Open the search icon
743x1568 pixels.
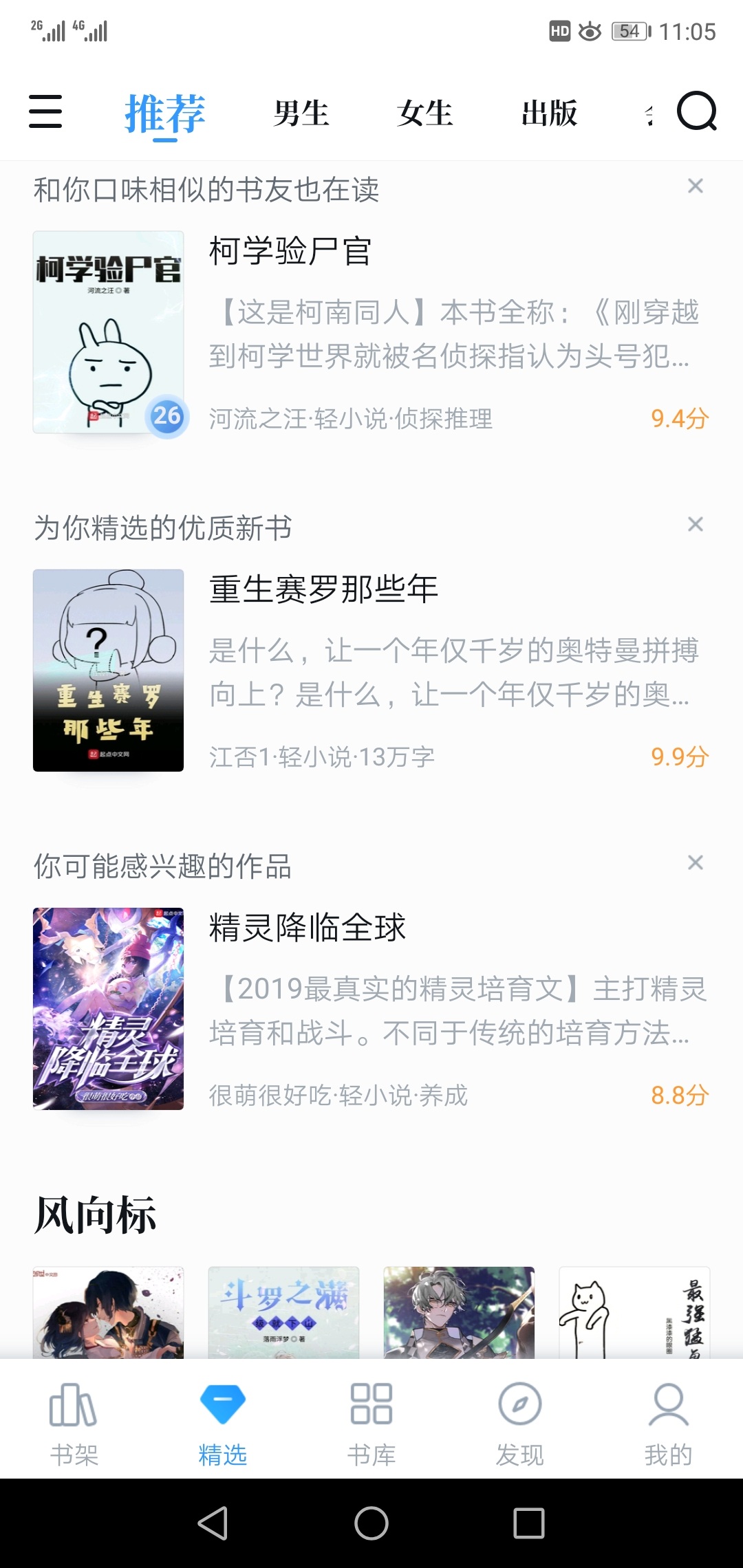(696, 111)
